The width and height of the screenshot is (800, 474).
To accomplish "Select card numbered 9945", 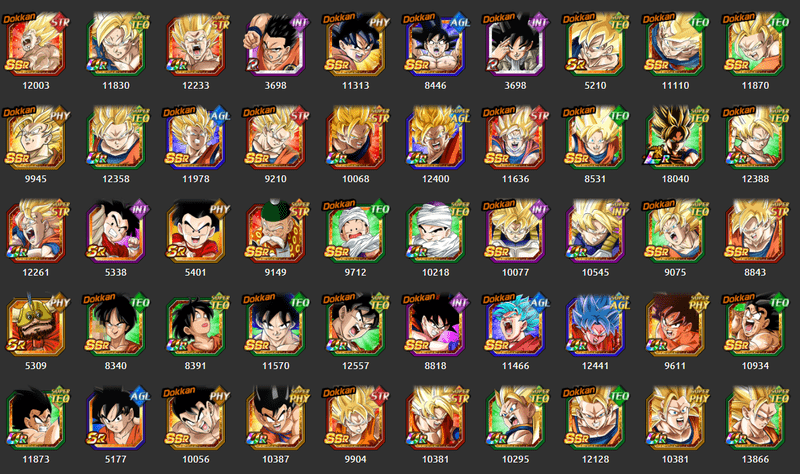I will 38,136.
